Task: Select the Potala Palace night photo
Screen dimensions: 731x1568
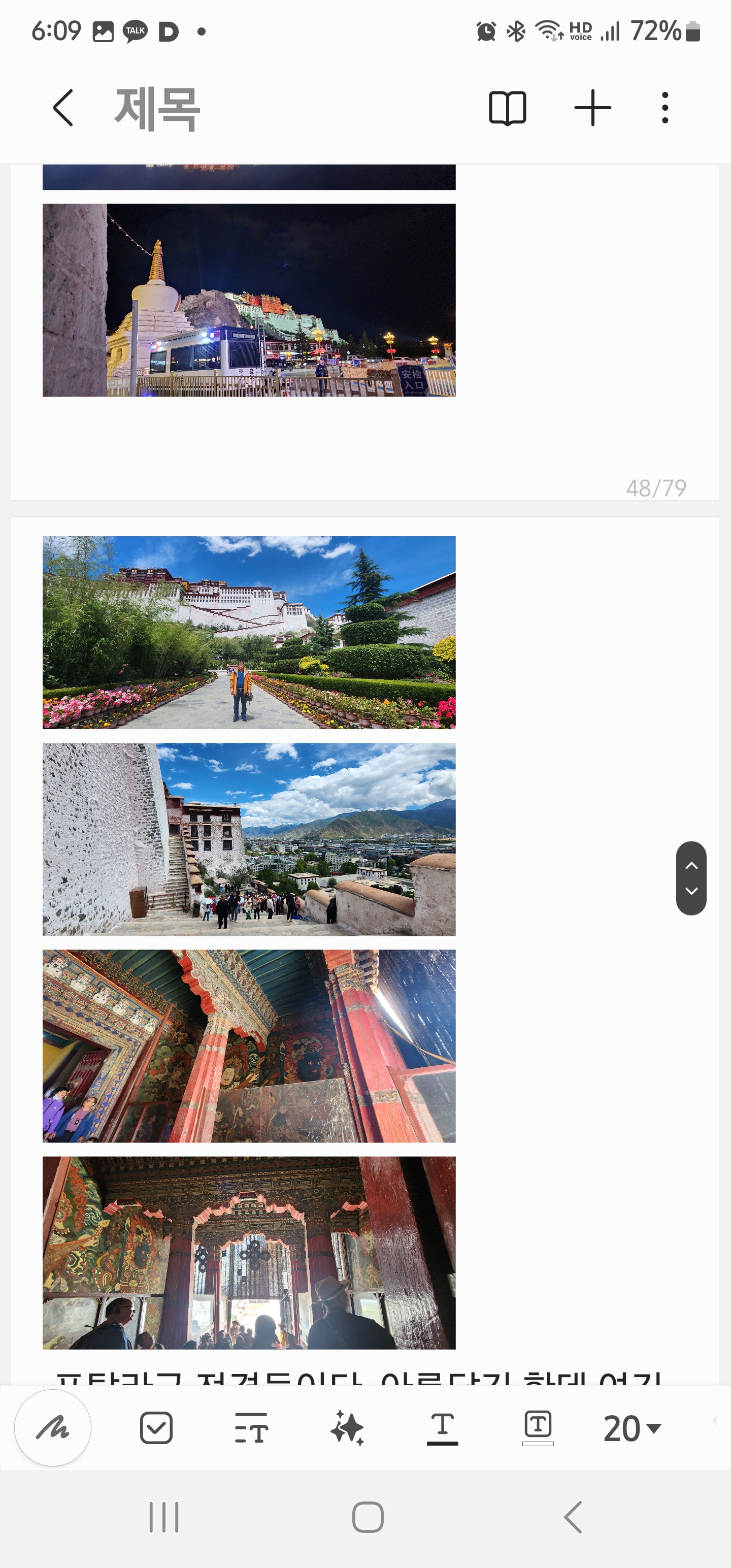Action: point(249,300)
